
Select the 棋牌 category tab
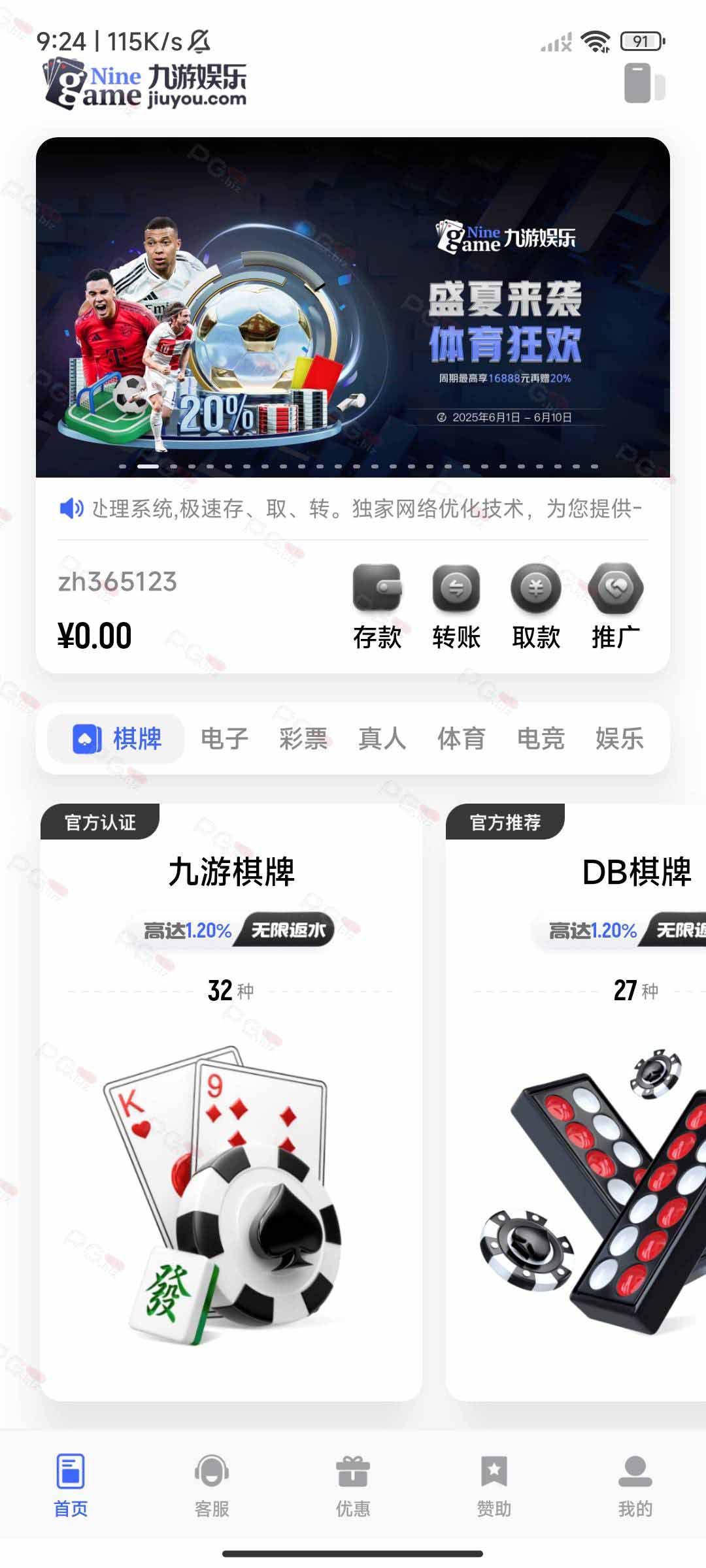(x=116, y=739)
